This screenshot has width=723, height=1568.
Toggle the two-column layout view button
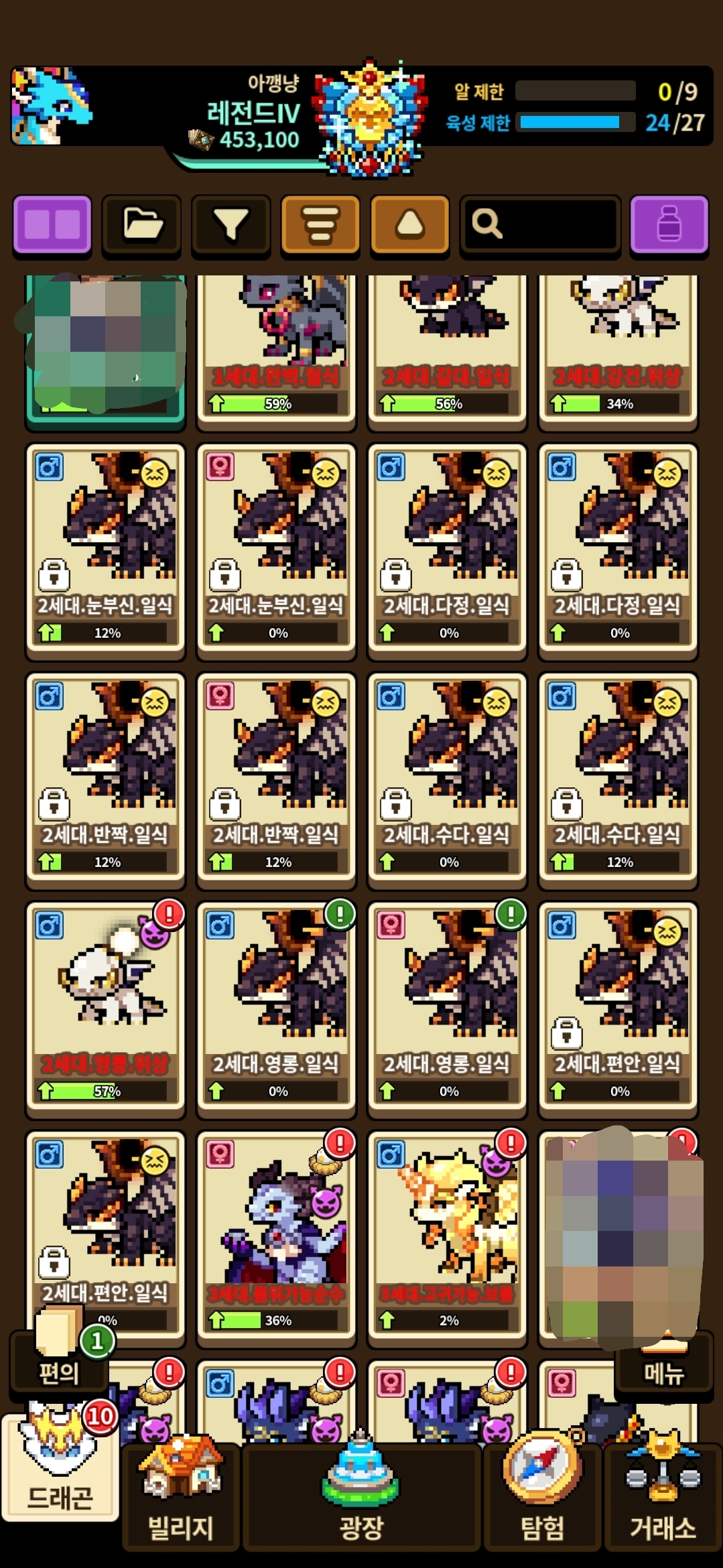pyautogui.click(x=52, y=224)
